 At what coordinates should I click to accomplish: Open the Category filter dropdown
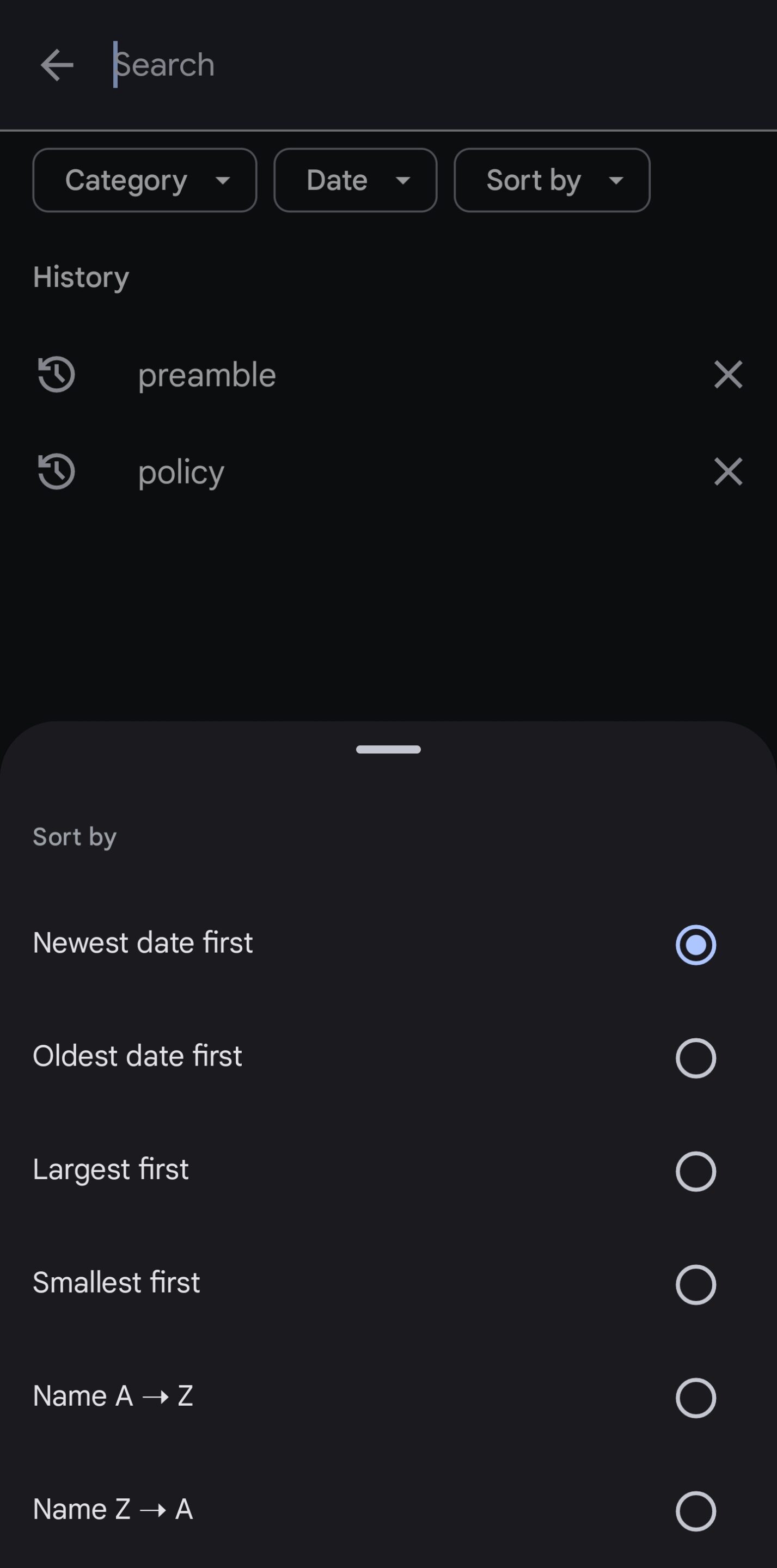(144, 180)
